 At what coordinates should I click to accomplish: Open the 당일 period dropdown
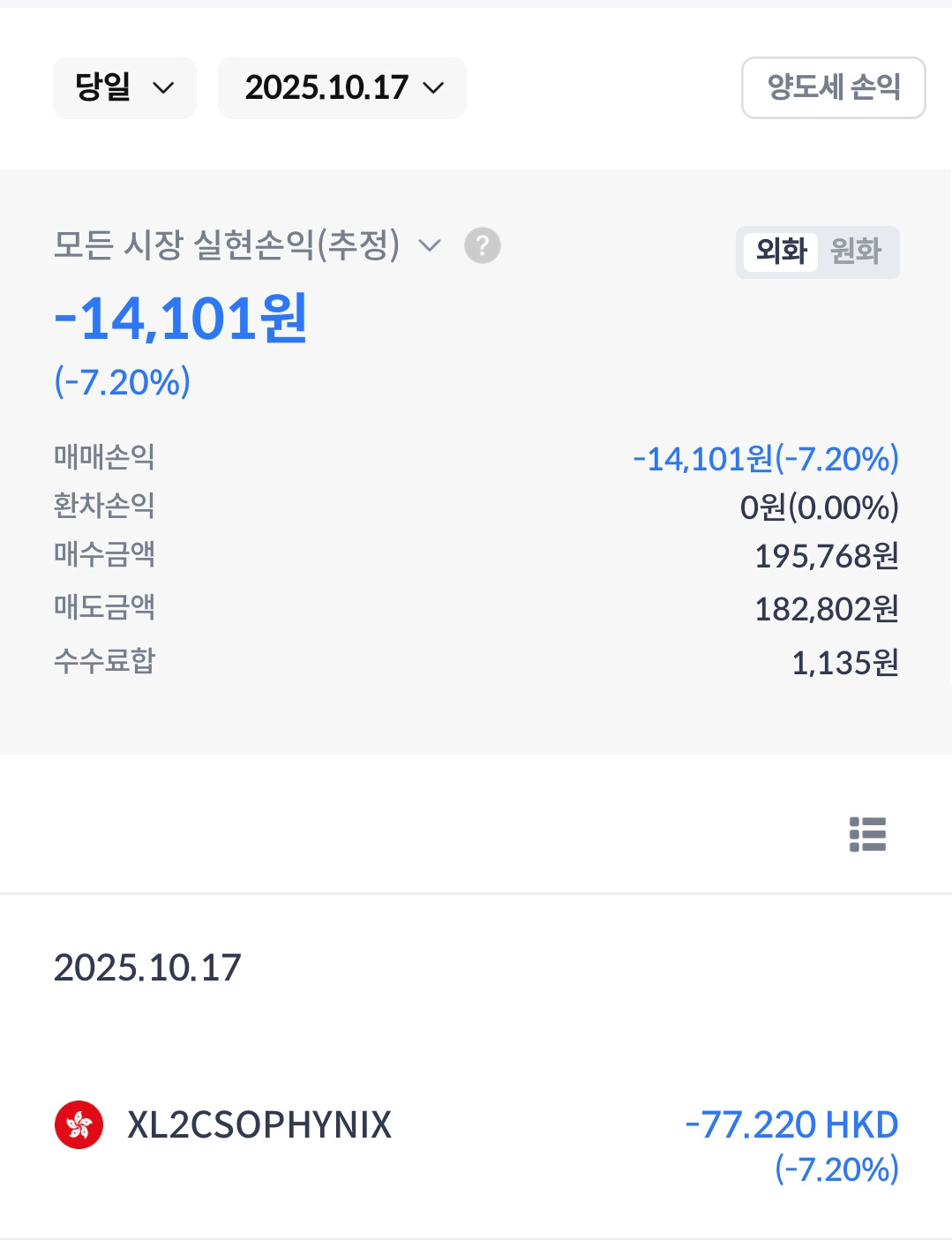(x=124, y=87)
